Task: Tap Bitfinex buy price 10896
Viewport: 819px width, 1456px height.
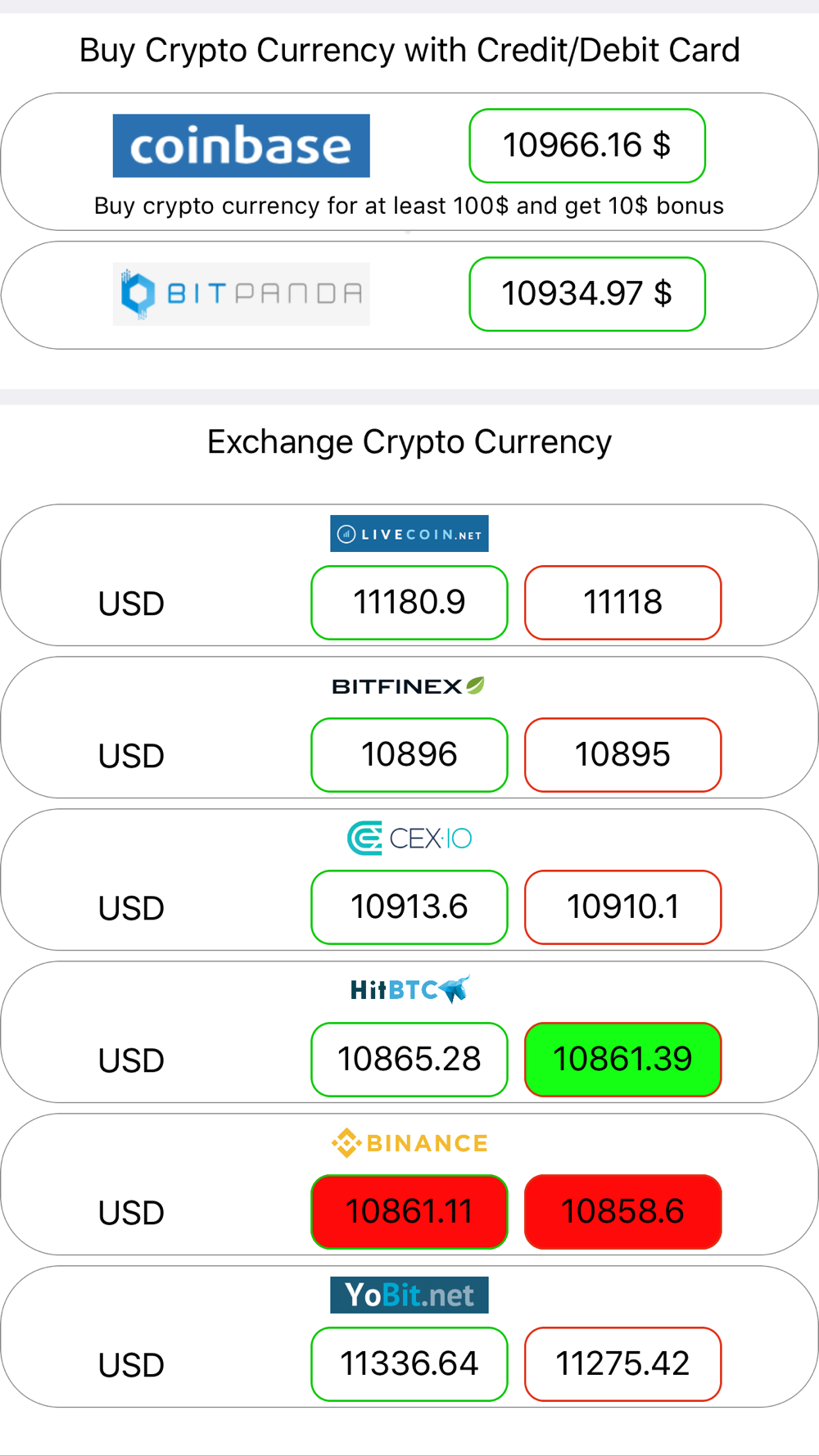Action: click(x=409, y=755)
